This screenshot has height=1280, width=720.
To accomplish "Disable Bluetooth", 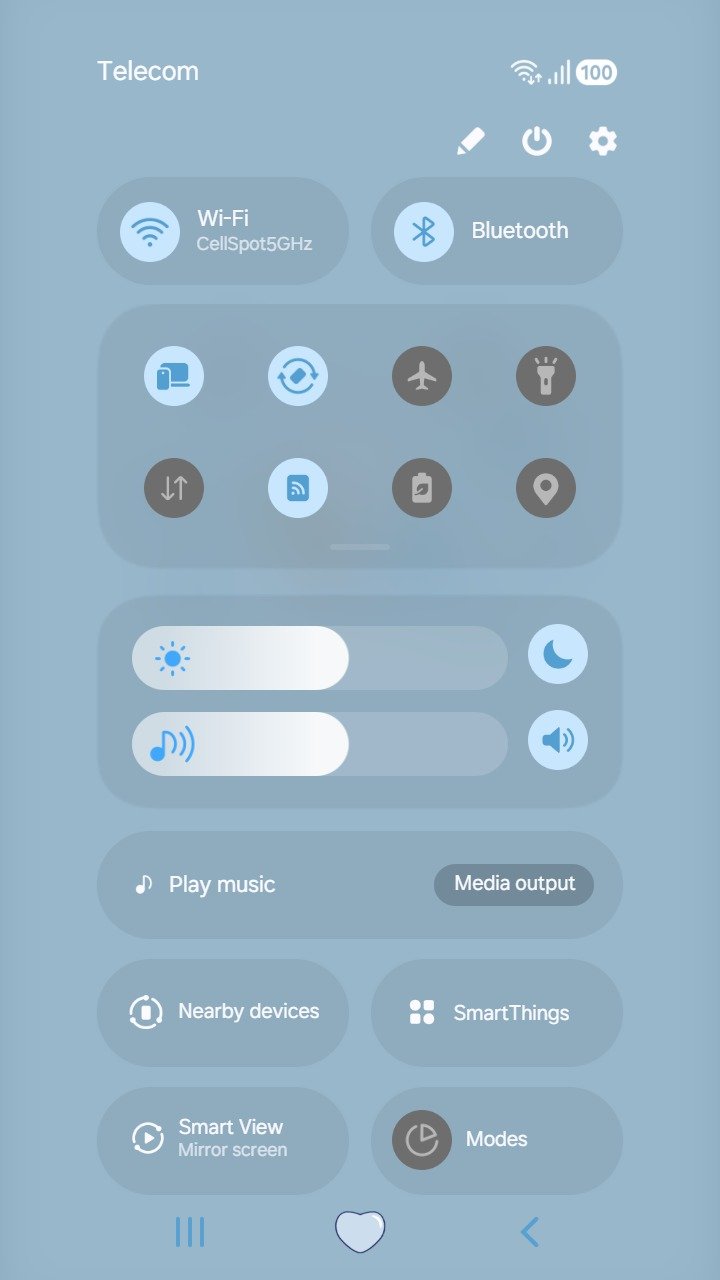I will 424,231.
